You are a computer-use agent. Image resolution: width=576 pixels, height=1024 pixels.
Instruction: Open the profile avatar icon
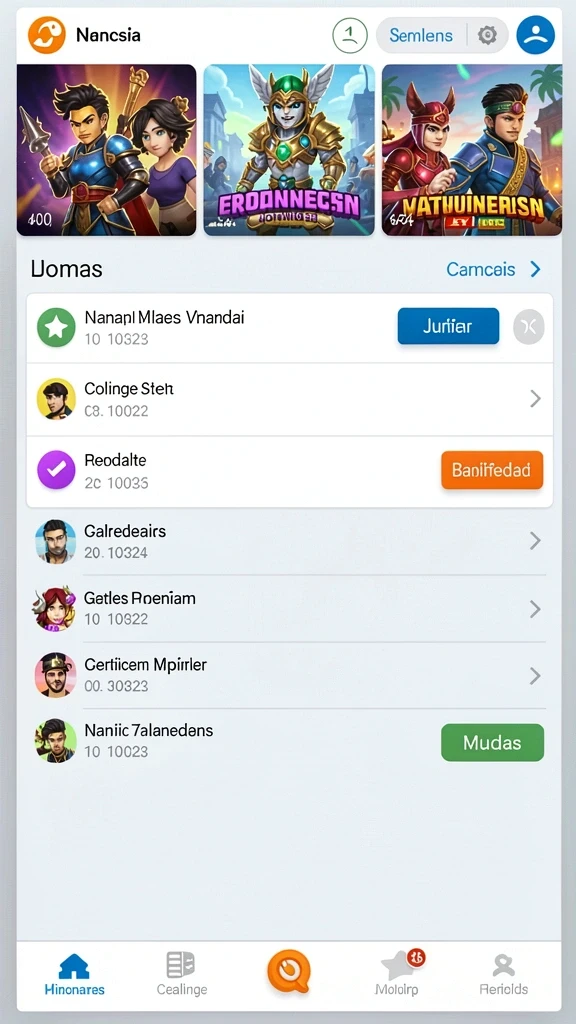point(536,35)
